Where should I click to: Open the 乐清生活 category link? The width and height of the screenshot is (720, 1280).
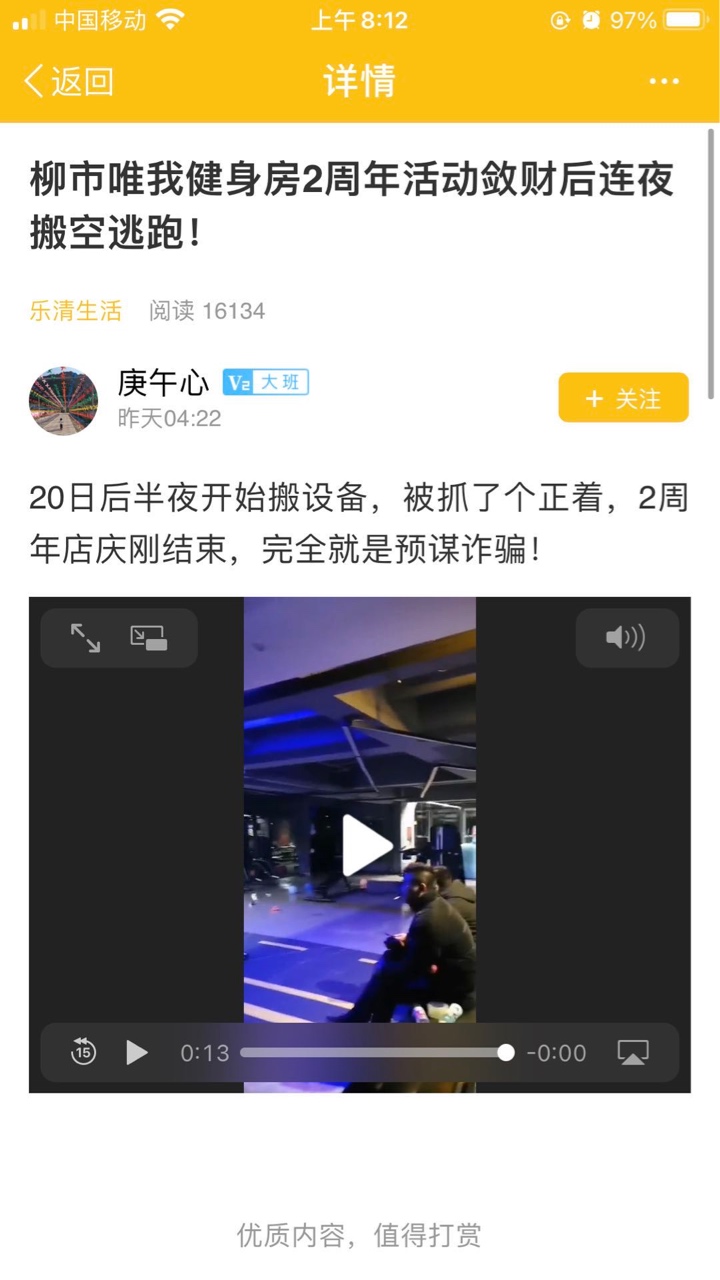76,311
